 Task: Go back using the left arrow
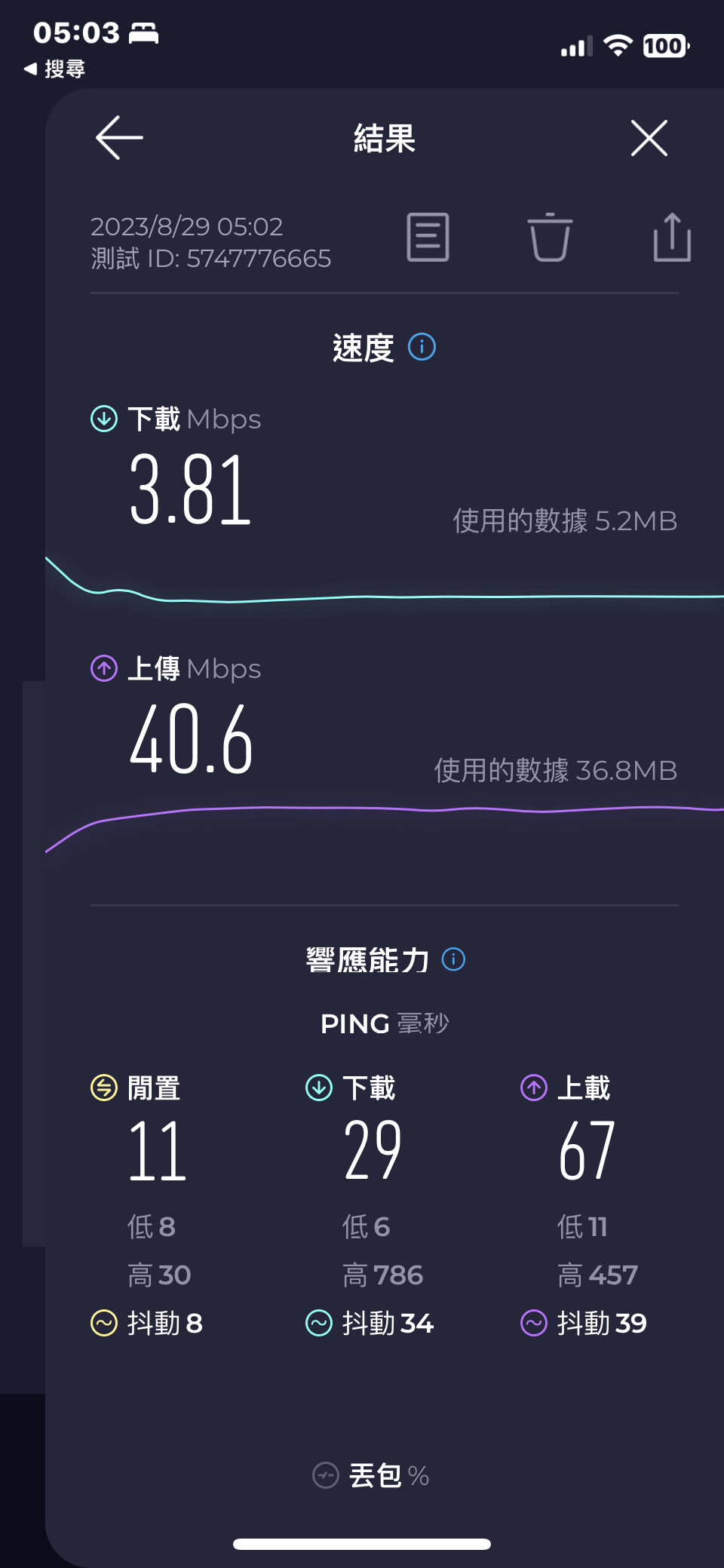(118, 138)
